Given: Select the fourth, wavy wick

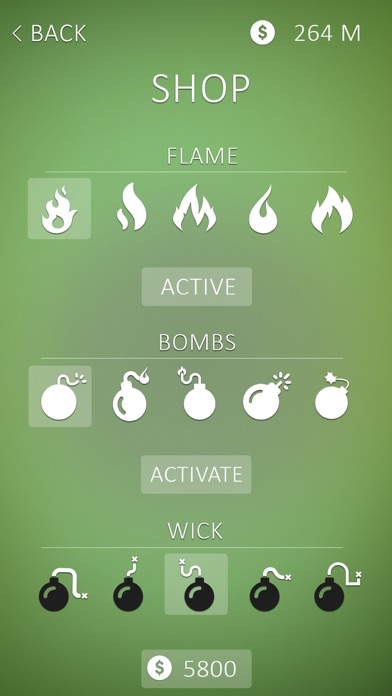Looking at the screenshot, I should (270, 589).
